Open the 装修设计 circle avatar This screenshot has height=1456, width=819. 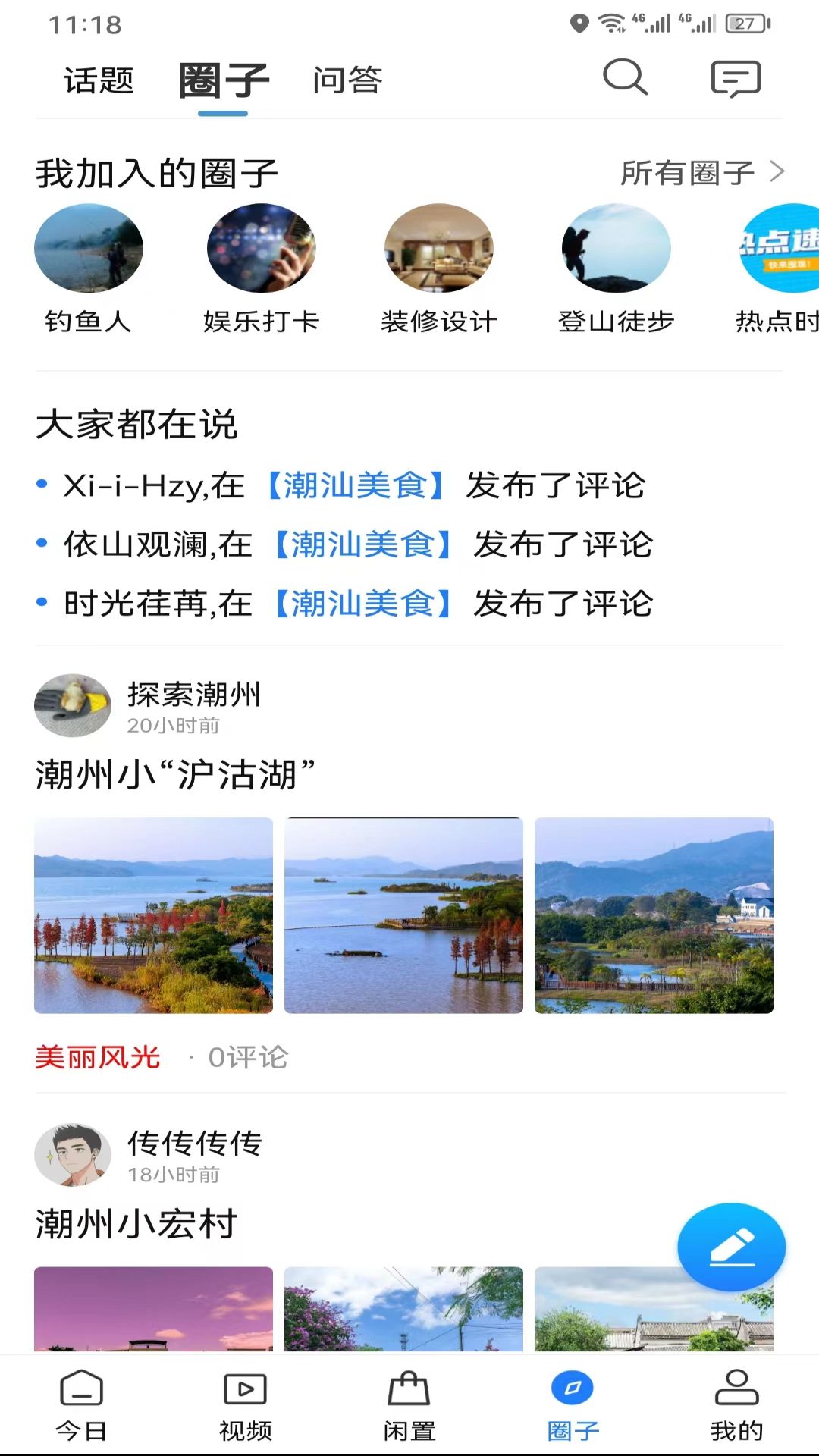point(438,249)
